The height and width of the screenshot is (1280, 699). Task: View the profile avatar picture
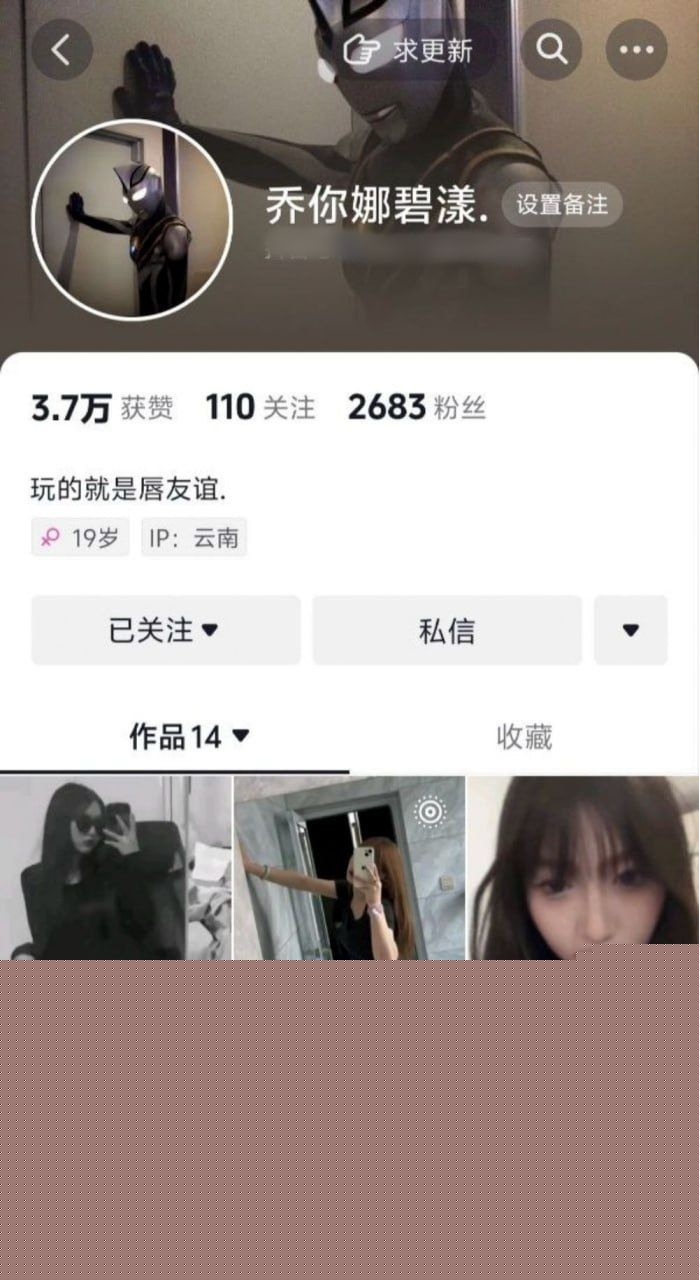(x=132, y=220)
